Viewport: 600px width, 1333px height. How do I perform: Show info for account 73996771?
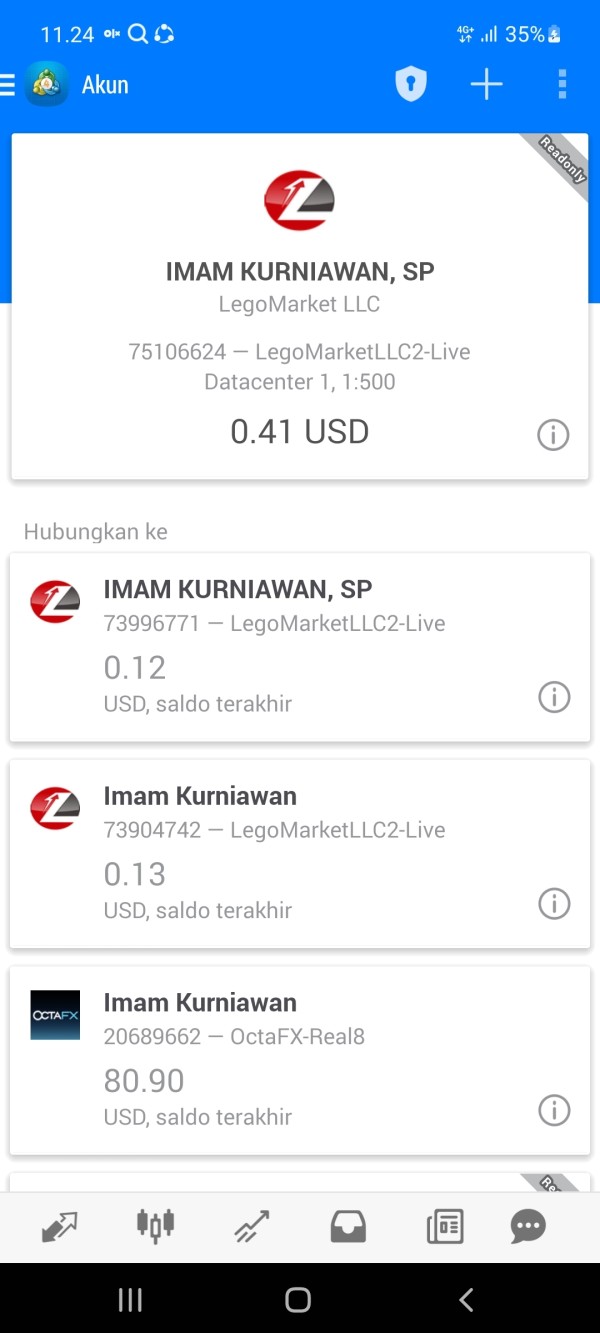pyautogui.click(x=554, y=697)
